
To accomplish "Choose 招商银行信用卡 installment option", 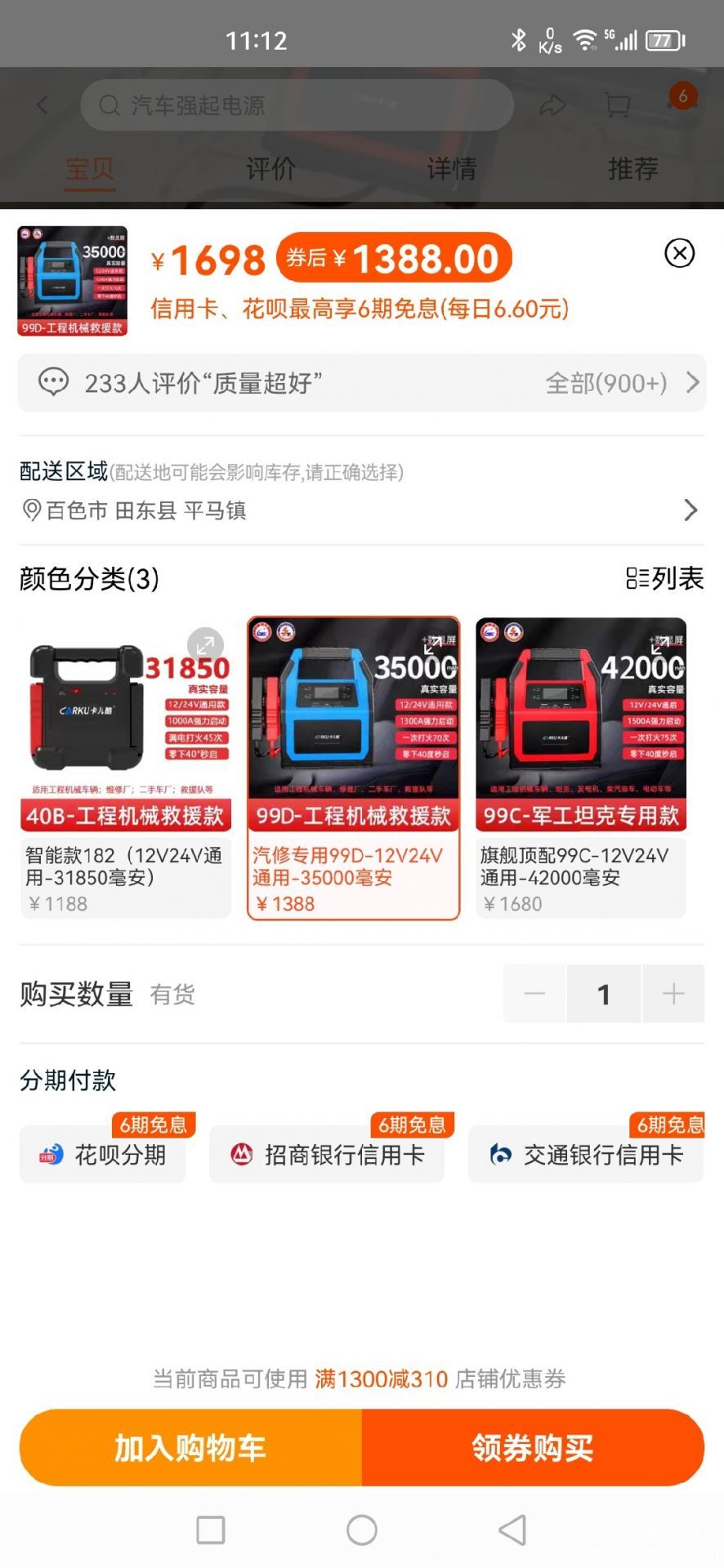I will pos(327,1154).
